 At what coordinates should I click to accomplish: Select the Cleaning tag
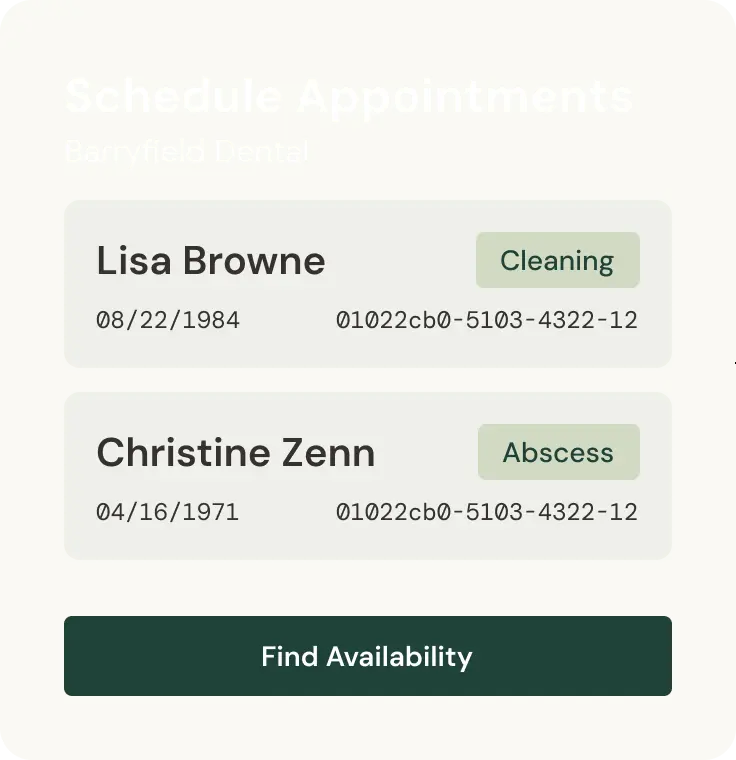click(x=558, y=260)
